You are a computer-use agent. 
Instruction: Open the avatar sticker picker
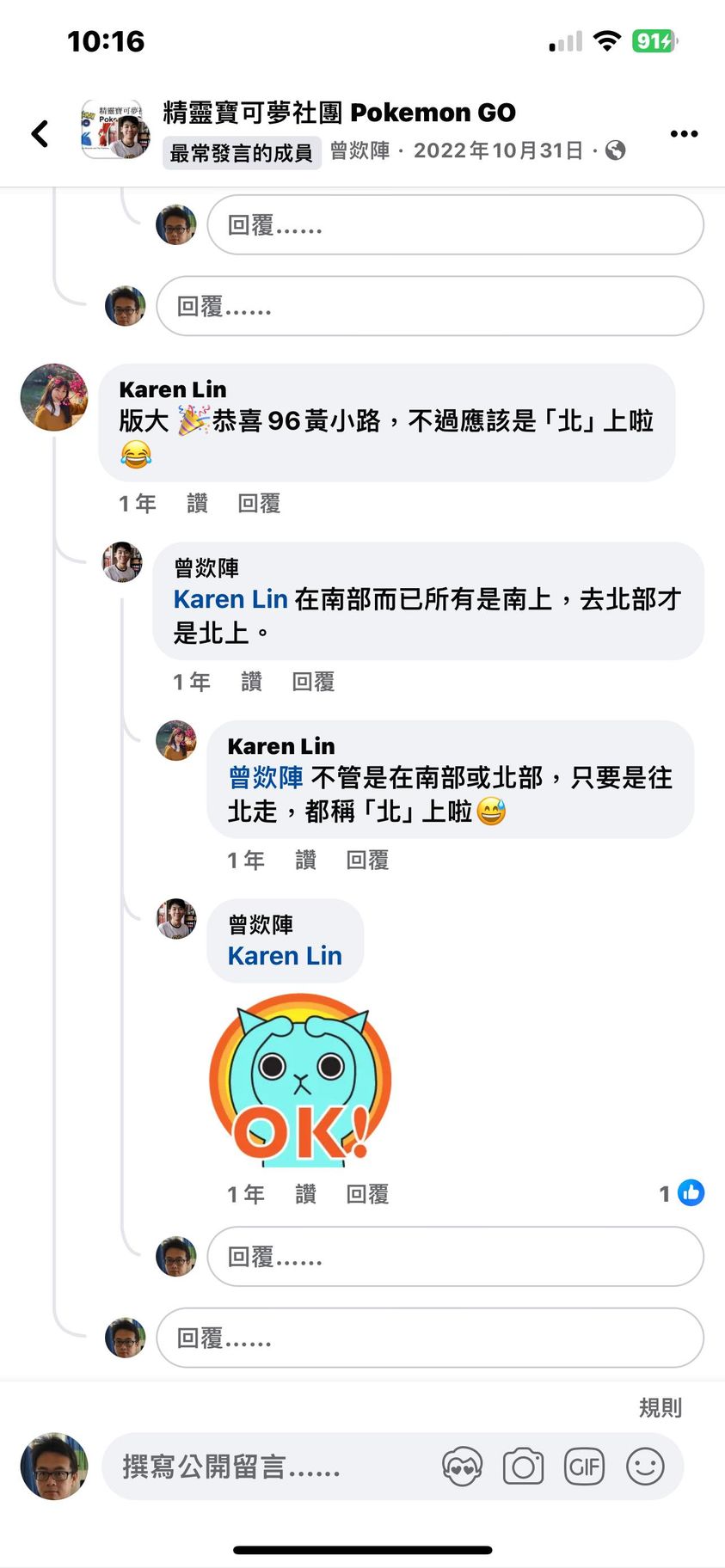click(x=462, y=1467)
